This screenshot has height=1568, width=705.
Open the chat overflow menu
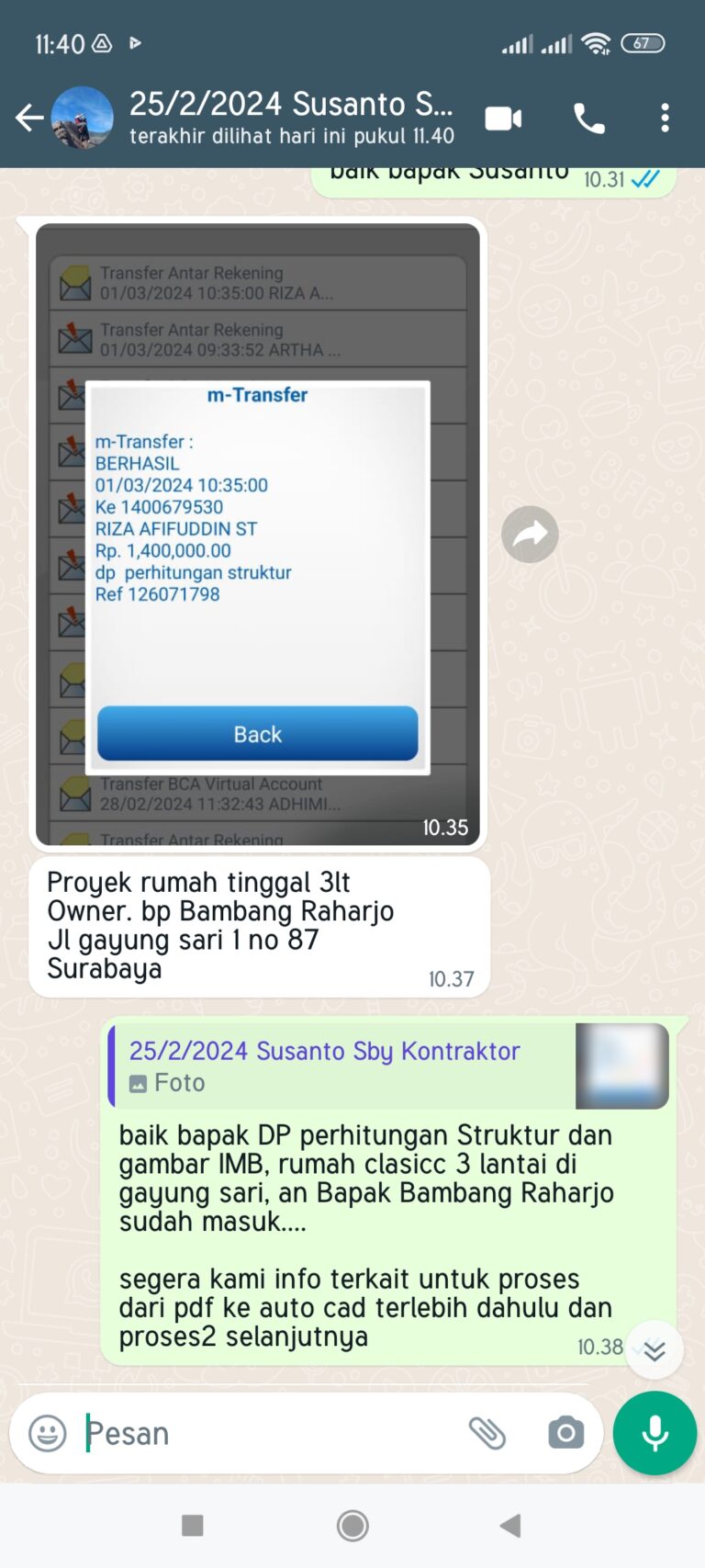click(x=665, y=118)
